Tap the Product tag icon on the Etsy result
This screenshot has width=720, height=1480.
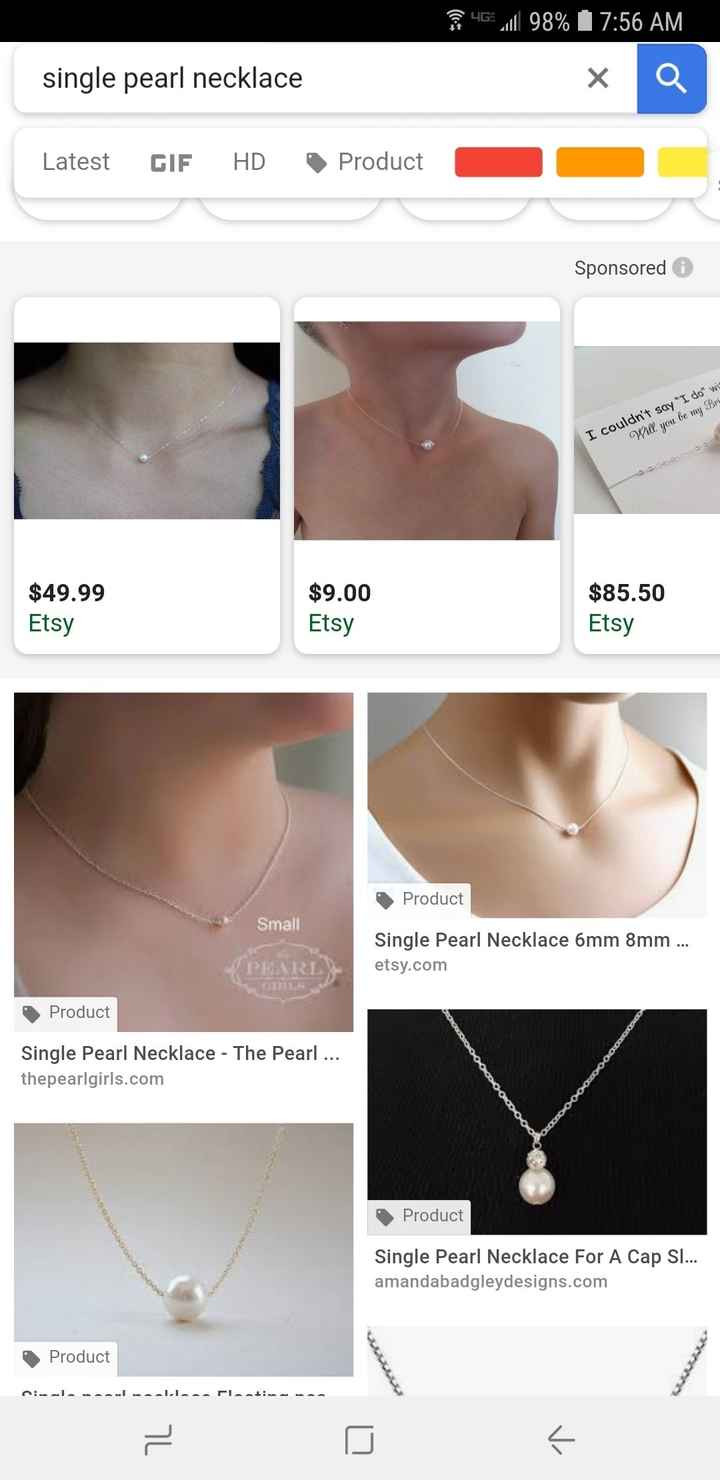(x=384, y=899)
